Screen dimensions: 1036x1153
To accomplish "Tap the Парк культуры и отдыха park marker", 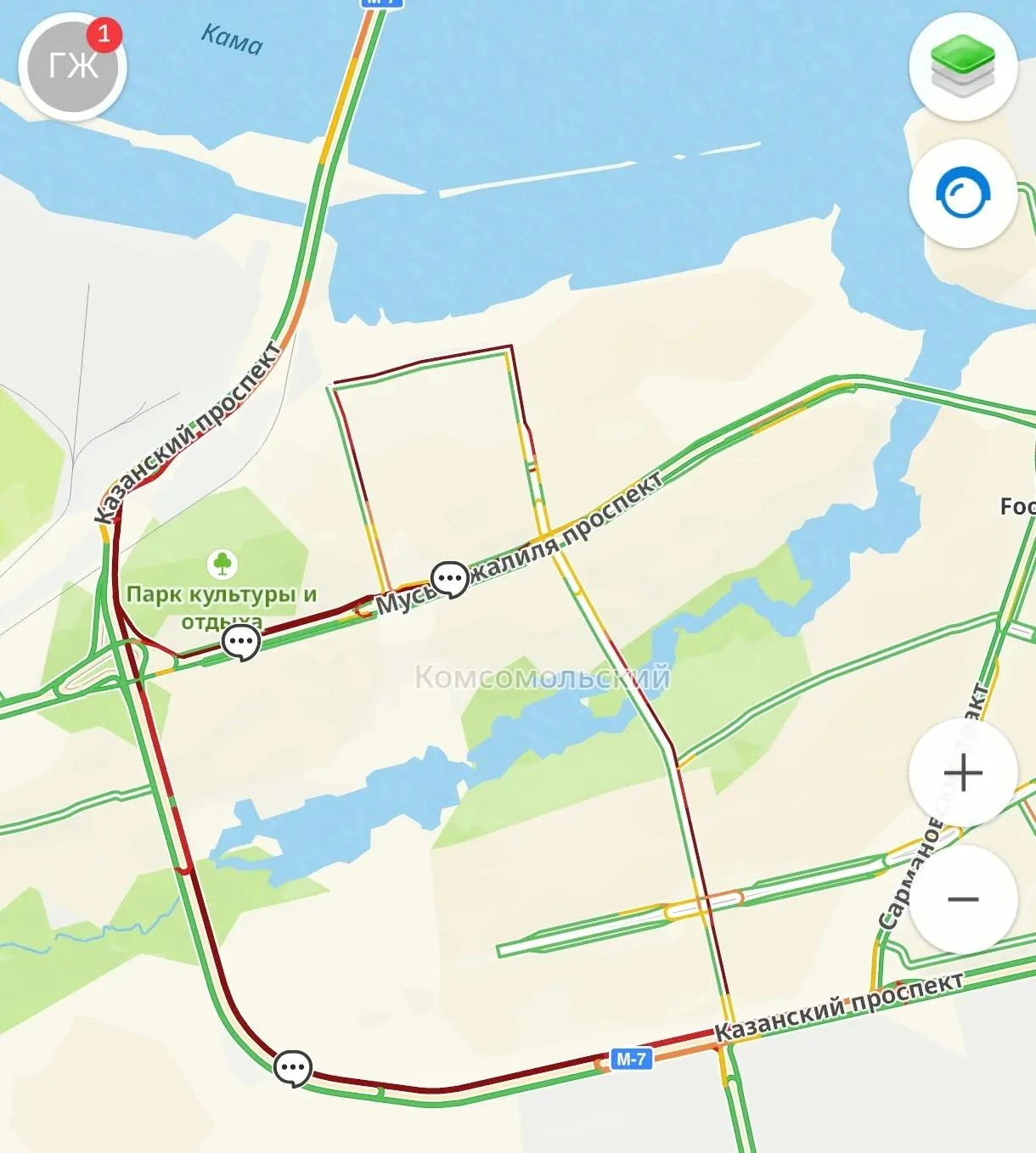I will [x=222, y=564].
